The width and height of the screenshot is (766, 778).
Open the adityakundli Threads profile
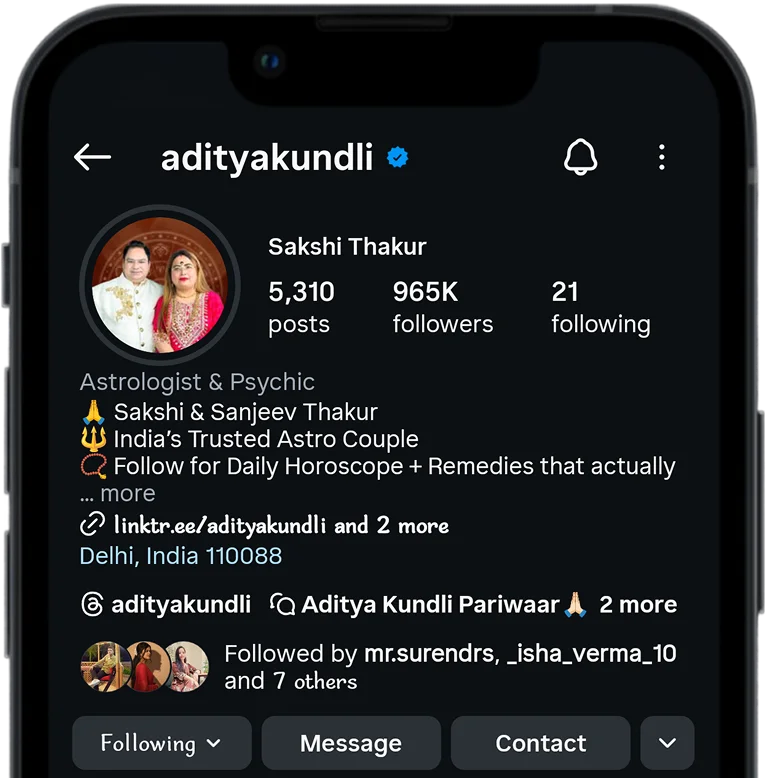[x=166, y=604]
